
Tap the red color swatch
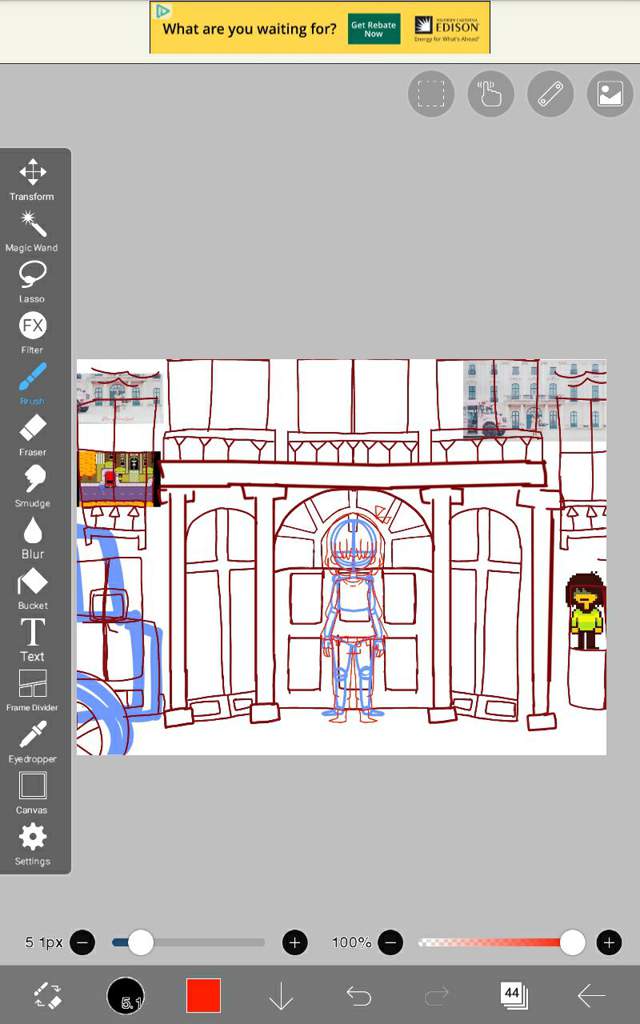[x=203, y=995]
